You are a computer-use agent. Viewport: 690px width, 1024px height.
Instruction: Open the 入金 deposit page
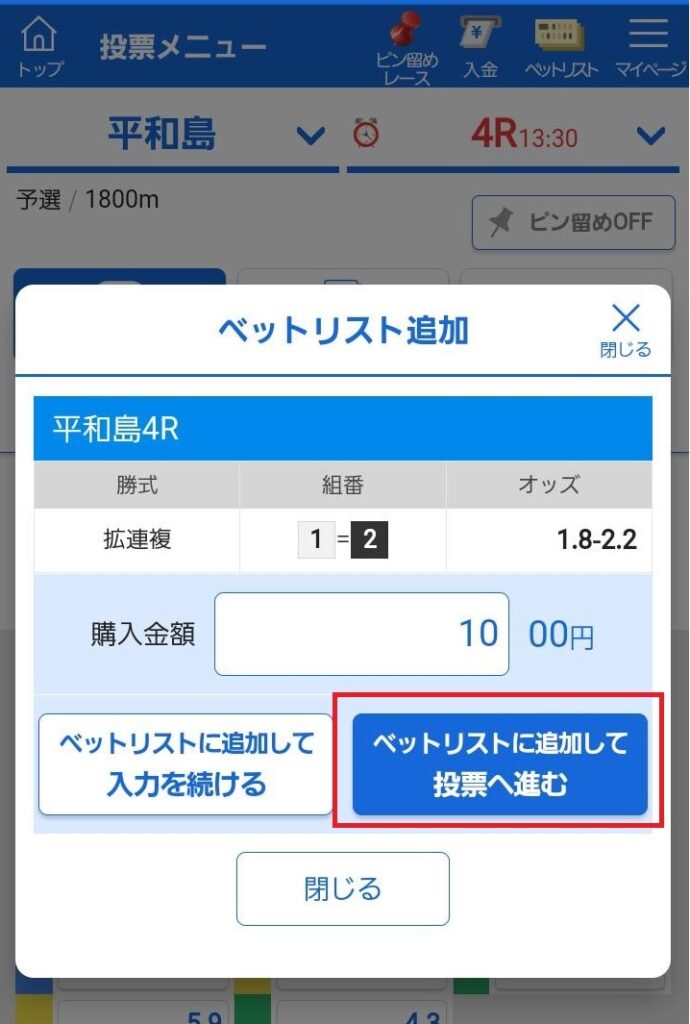[x=480, y=47]
